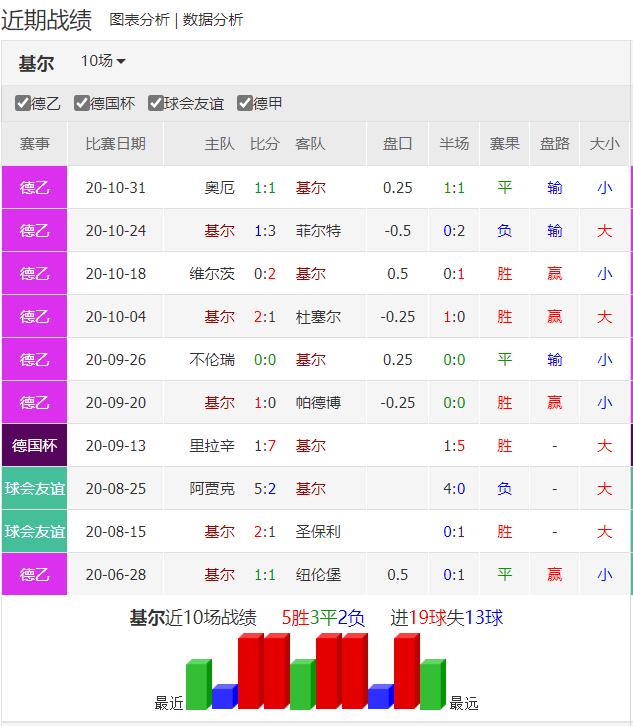Open the 德国杯 里拉辛 vs 基尔 match

click(x=265, y=446)
